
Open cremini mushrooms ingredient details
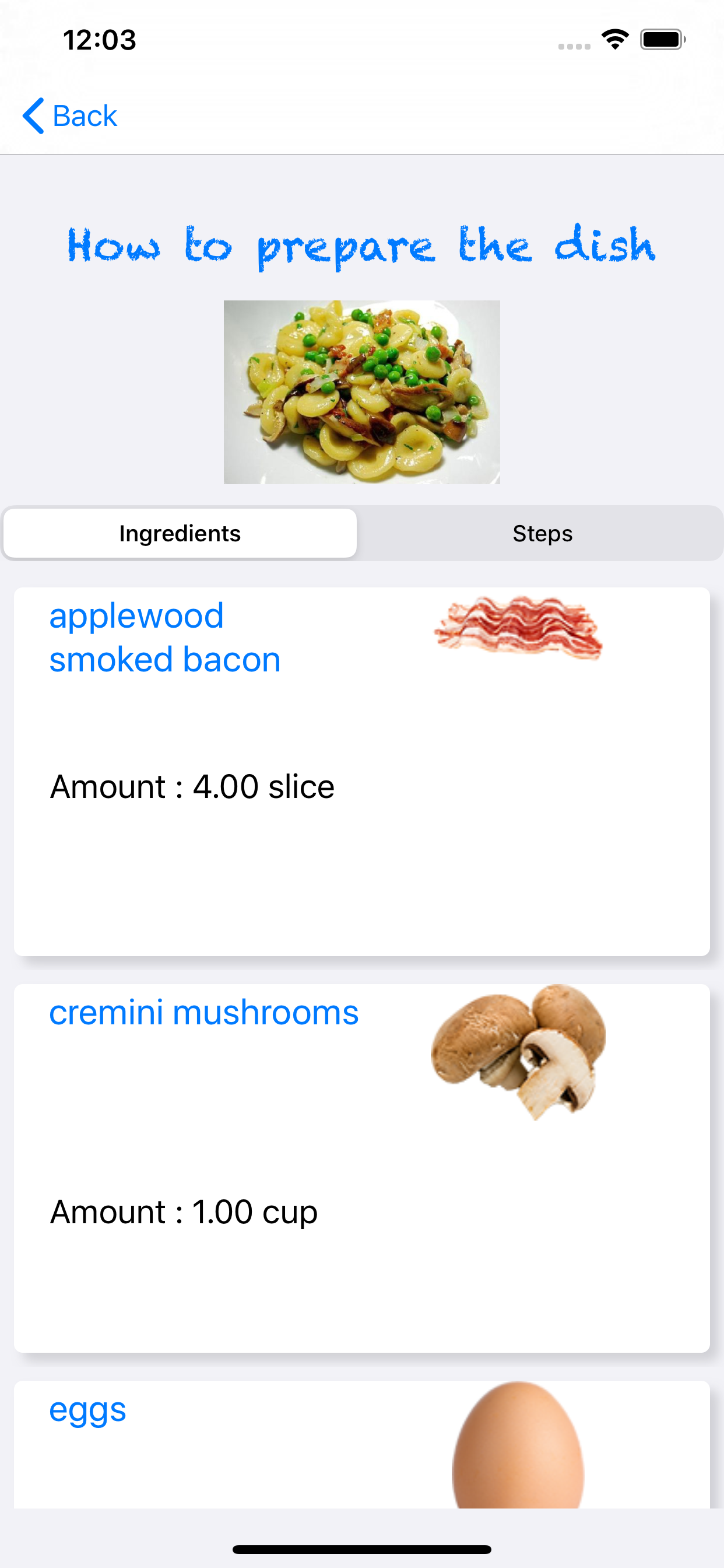tap(204, 1010)
